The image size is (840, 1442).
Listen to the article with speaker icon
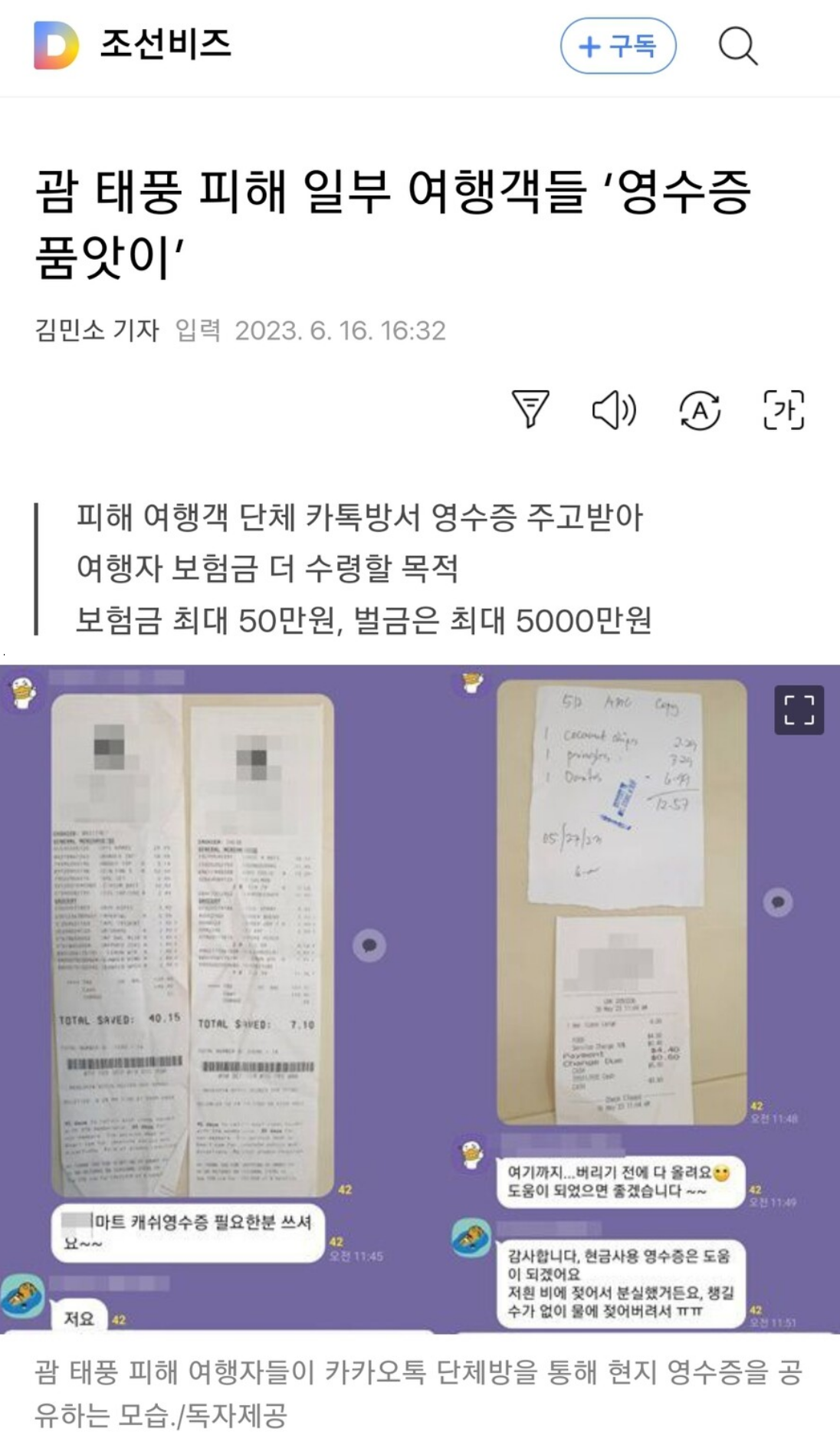tap(614, 410)
